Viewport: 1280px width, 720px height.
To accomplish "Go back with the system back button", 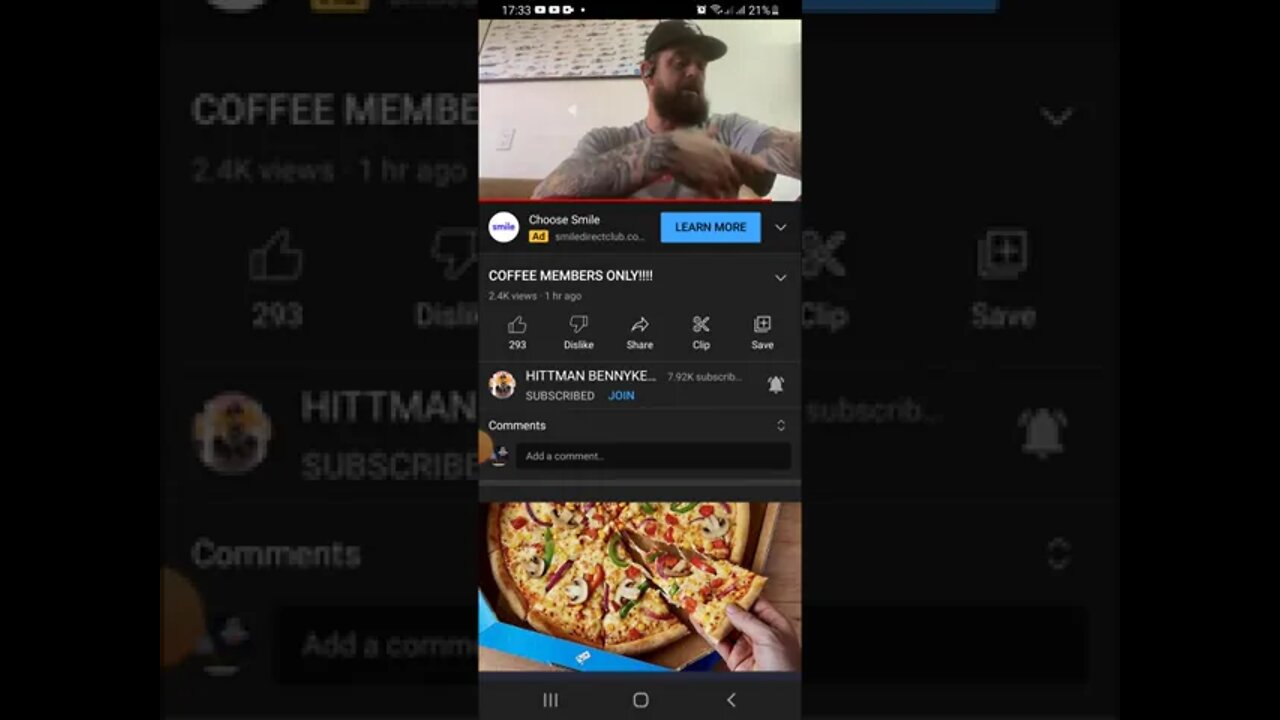I will coord(731,700).
